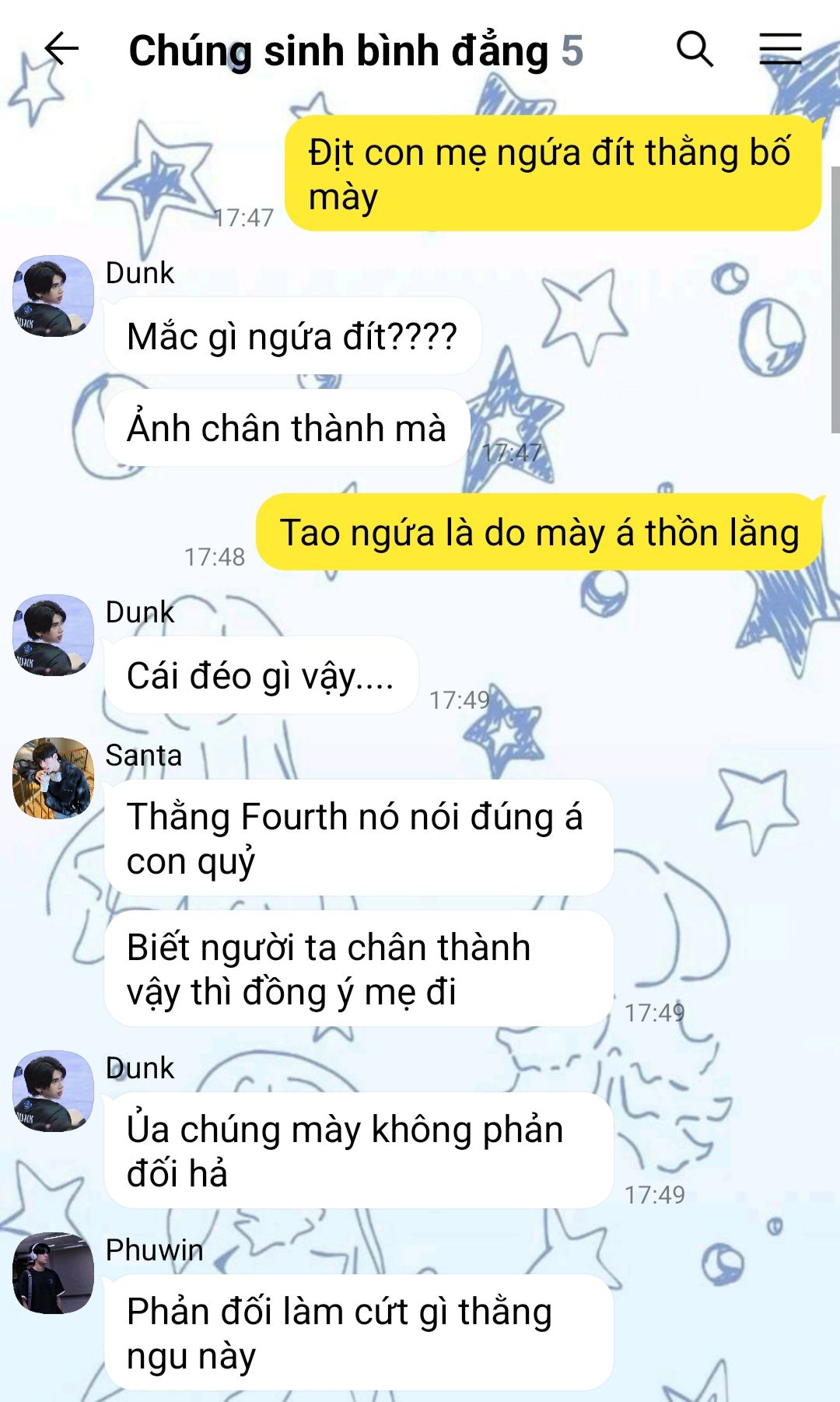Search within this conversation
The width and height of the screenshot is (840, 1402).
[694, 49]
